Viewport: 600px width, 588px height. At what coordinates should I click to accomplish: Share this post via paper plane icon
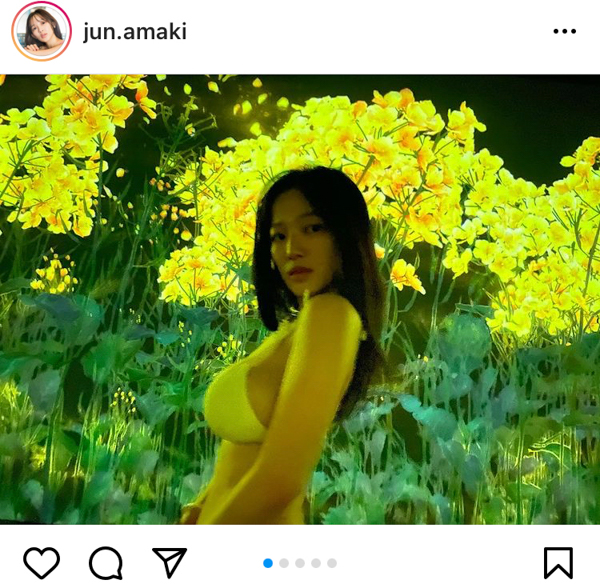pos(169,562)
